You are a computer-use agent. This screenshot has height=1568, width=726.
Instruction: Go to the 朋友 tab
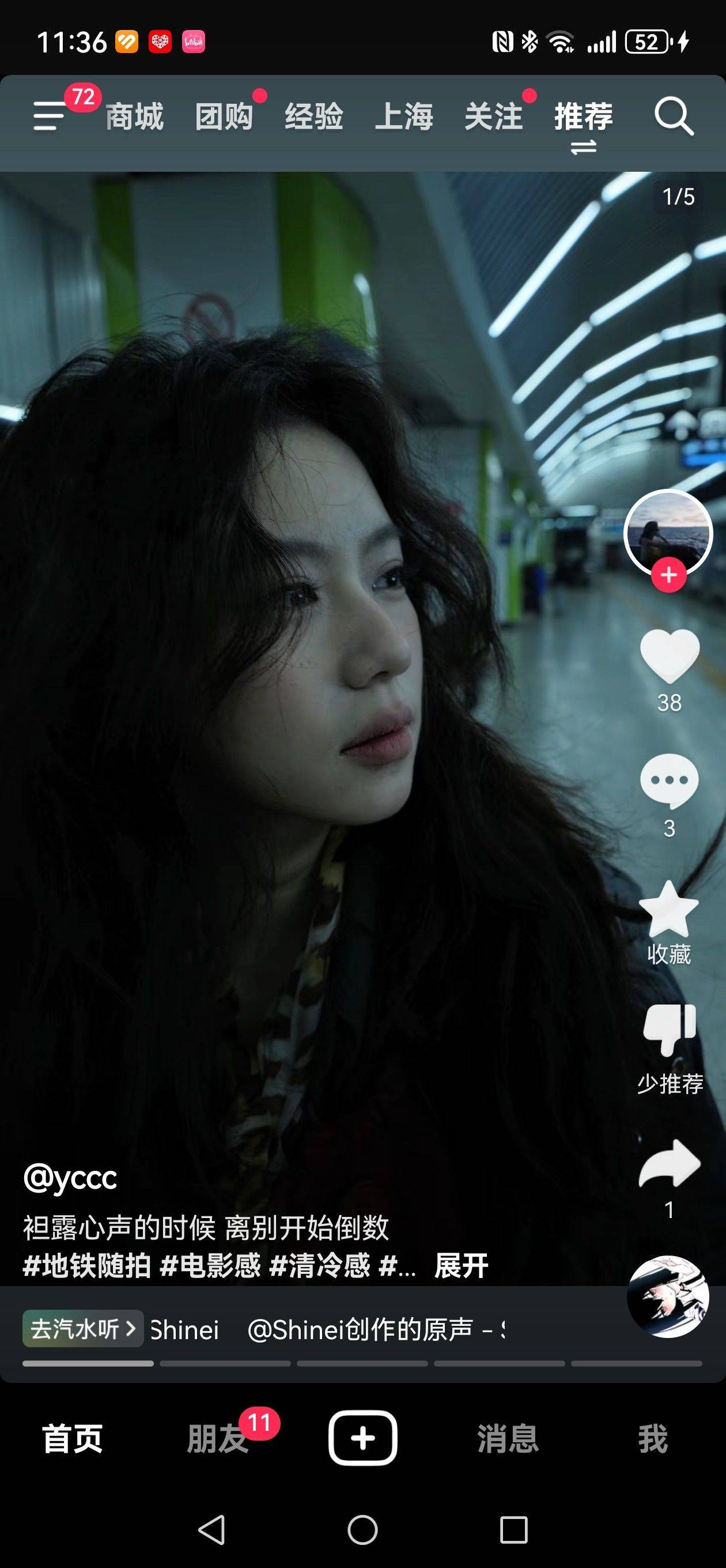pyautogui.click(x=217, y=1439)
